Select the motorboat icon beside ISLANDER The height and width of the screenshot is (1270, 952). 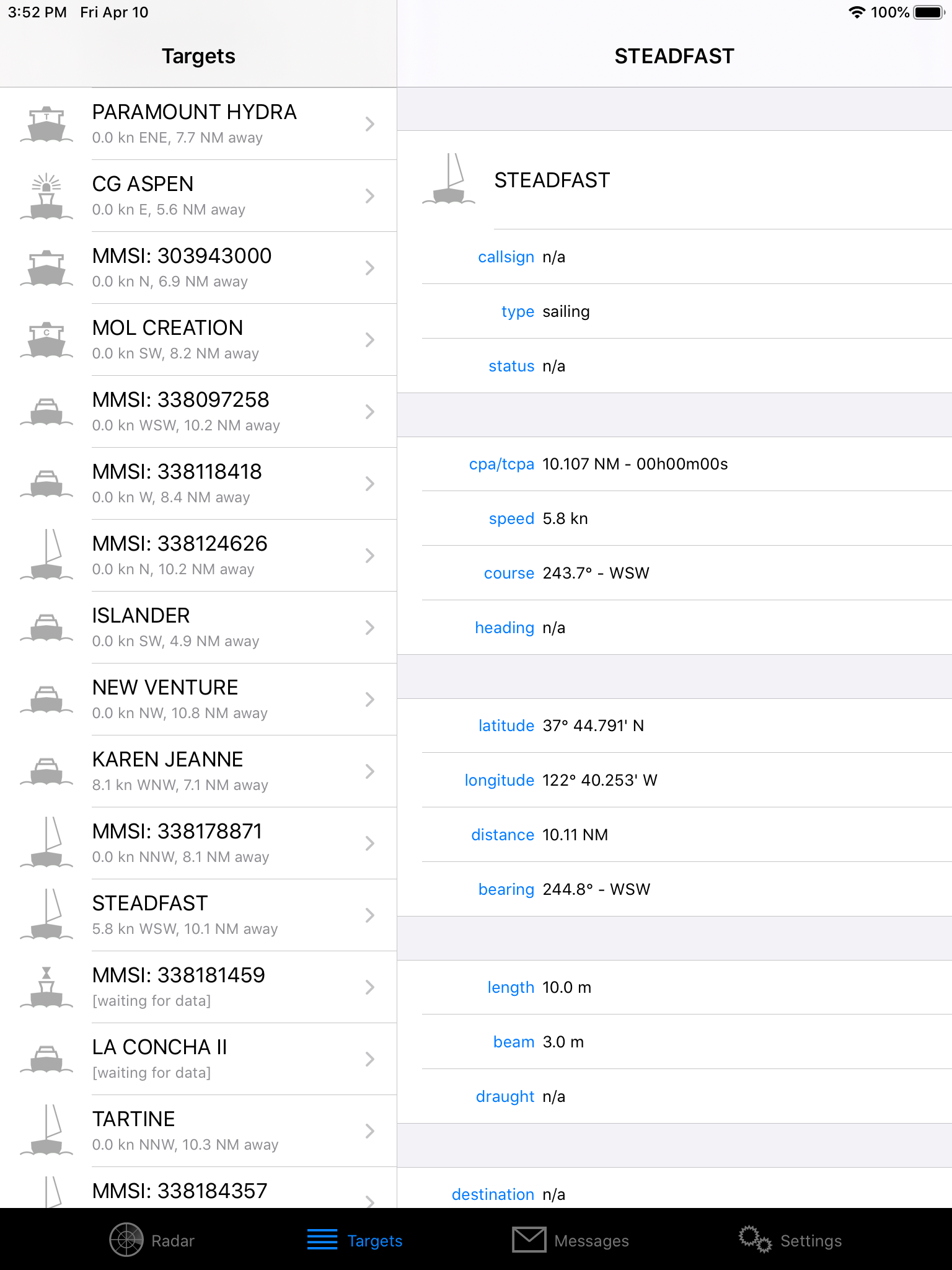pyautogui.click(x=46, y=627)
